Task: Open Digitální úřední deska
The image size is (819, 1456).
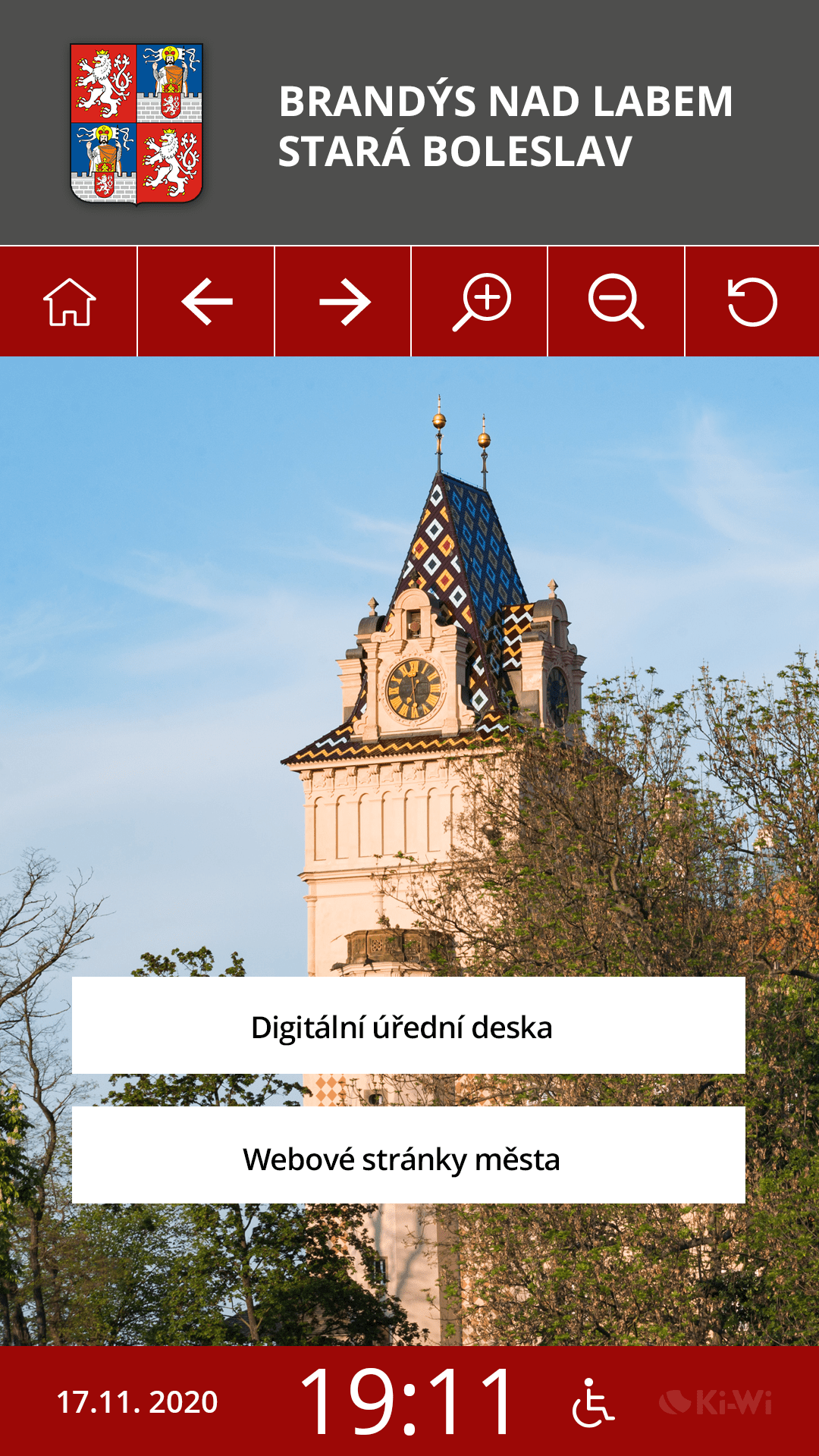Action: pos(409,1025)
